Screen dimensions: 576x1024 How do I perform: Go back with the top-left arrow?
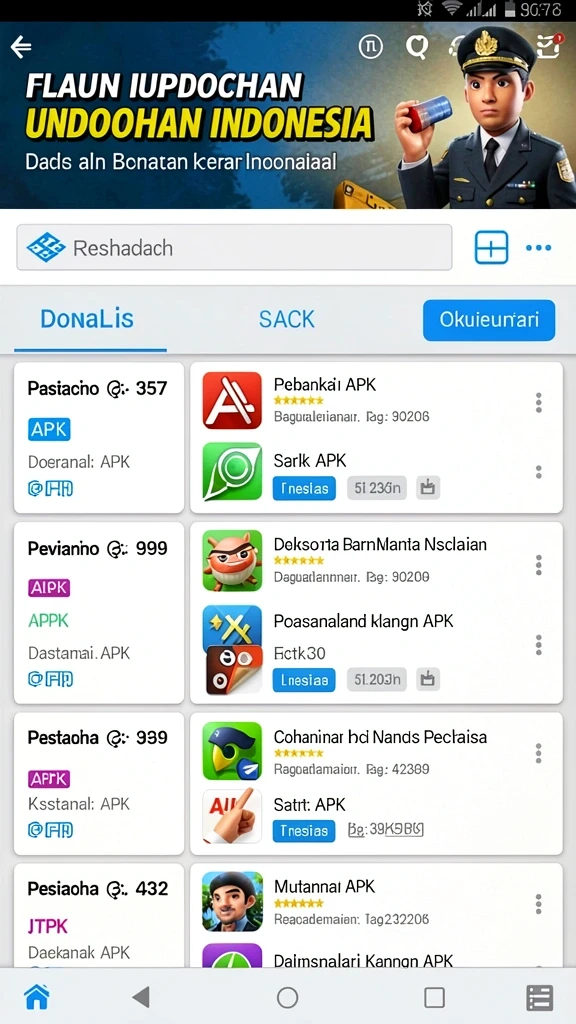tap(22, 47)
